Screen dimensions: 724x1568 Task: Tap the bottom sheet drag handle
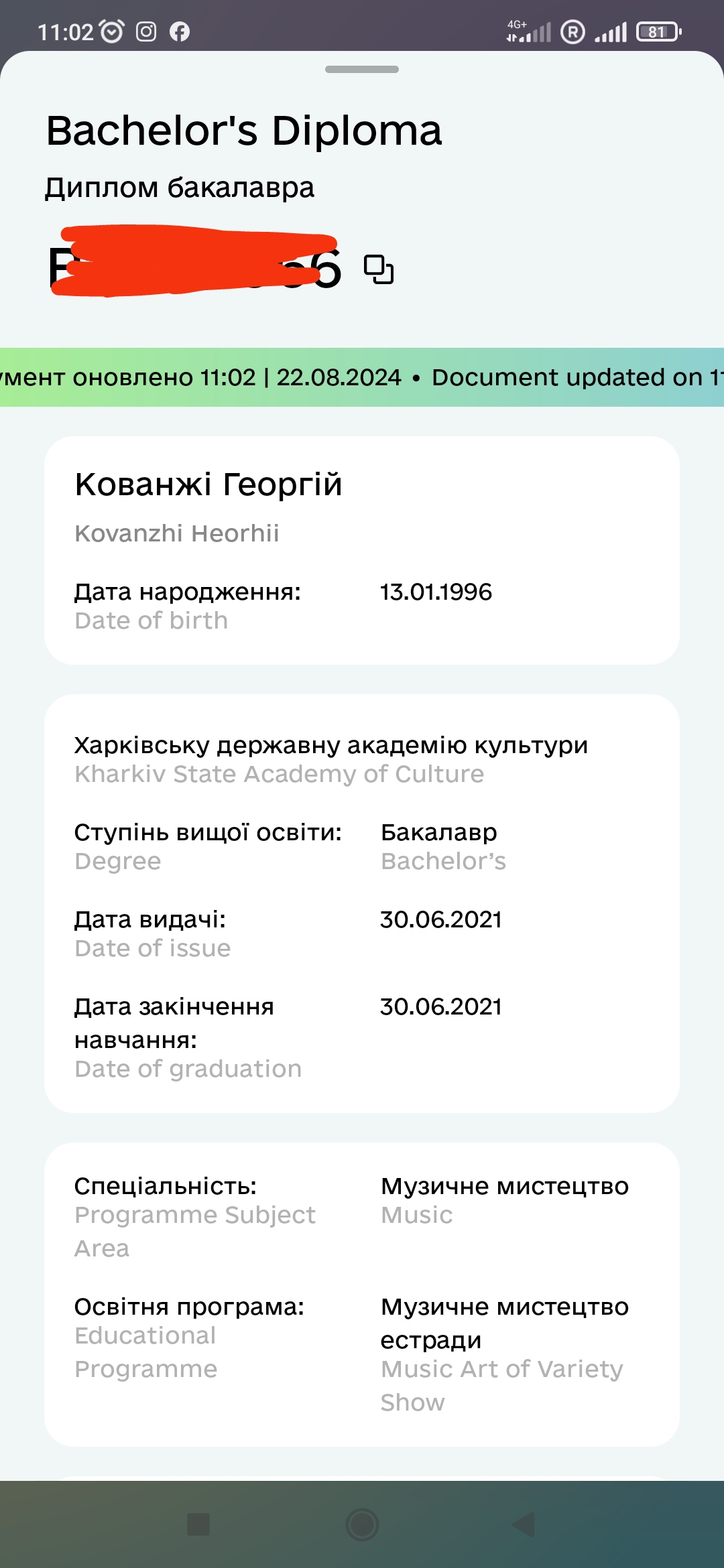coord(362,69)
